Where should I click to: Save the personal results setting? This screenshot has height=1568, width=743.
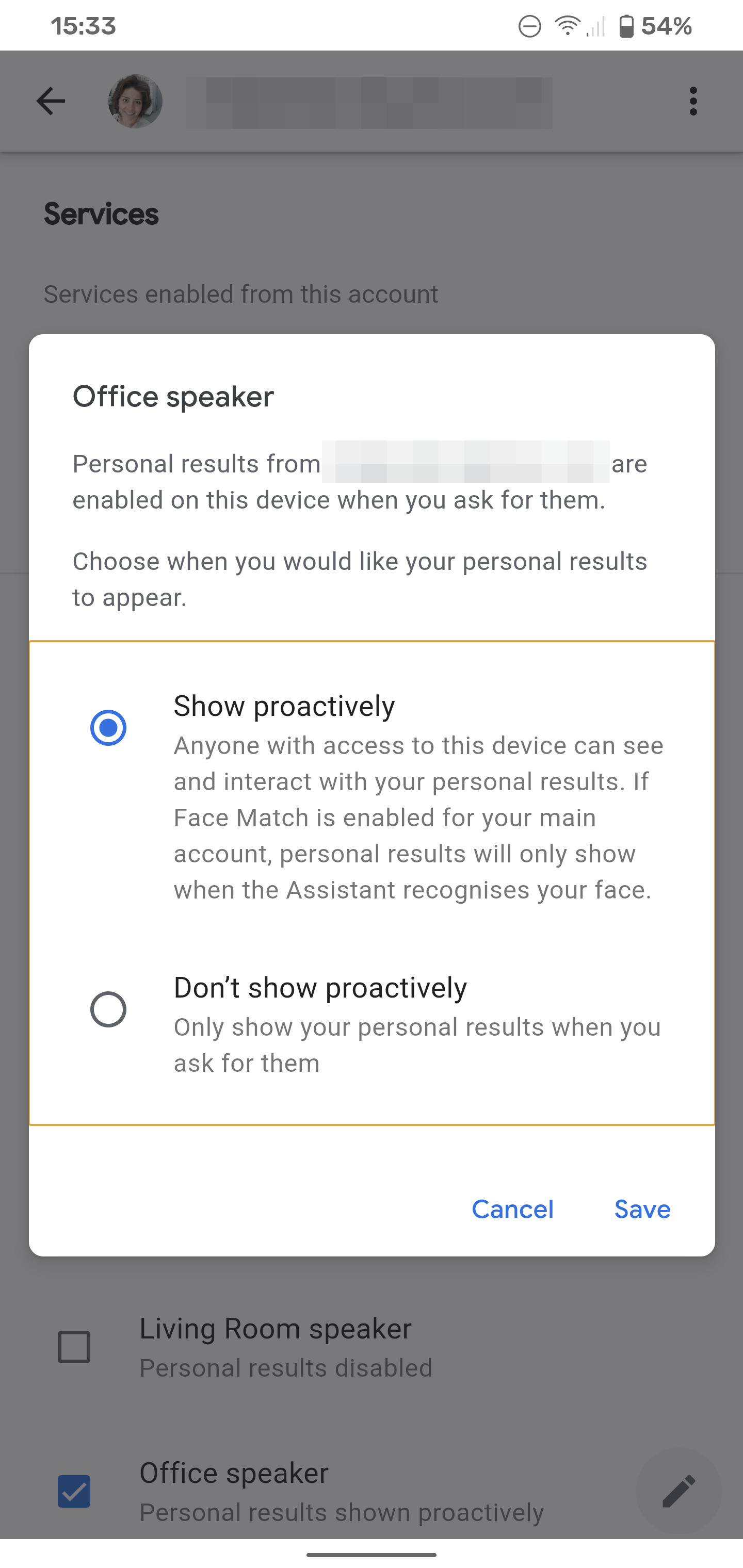[x=642, y=1210]
